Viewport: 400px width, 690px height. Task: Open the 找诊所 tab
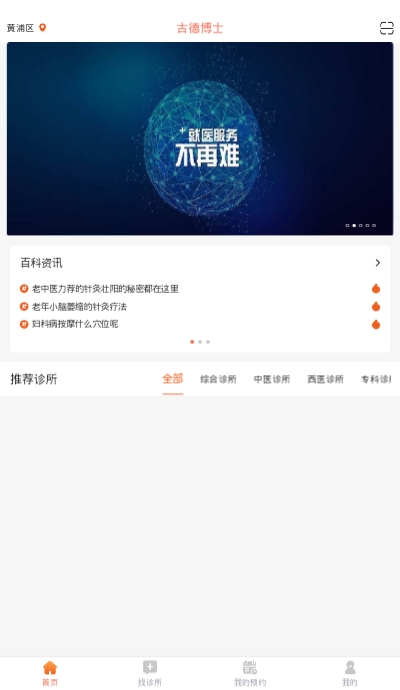(x=150, y=673)
